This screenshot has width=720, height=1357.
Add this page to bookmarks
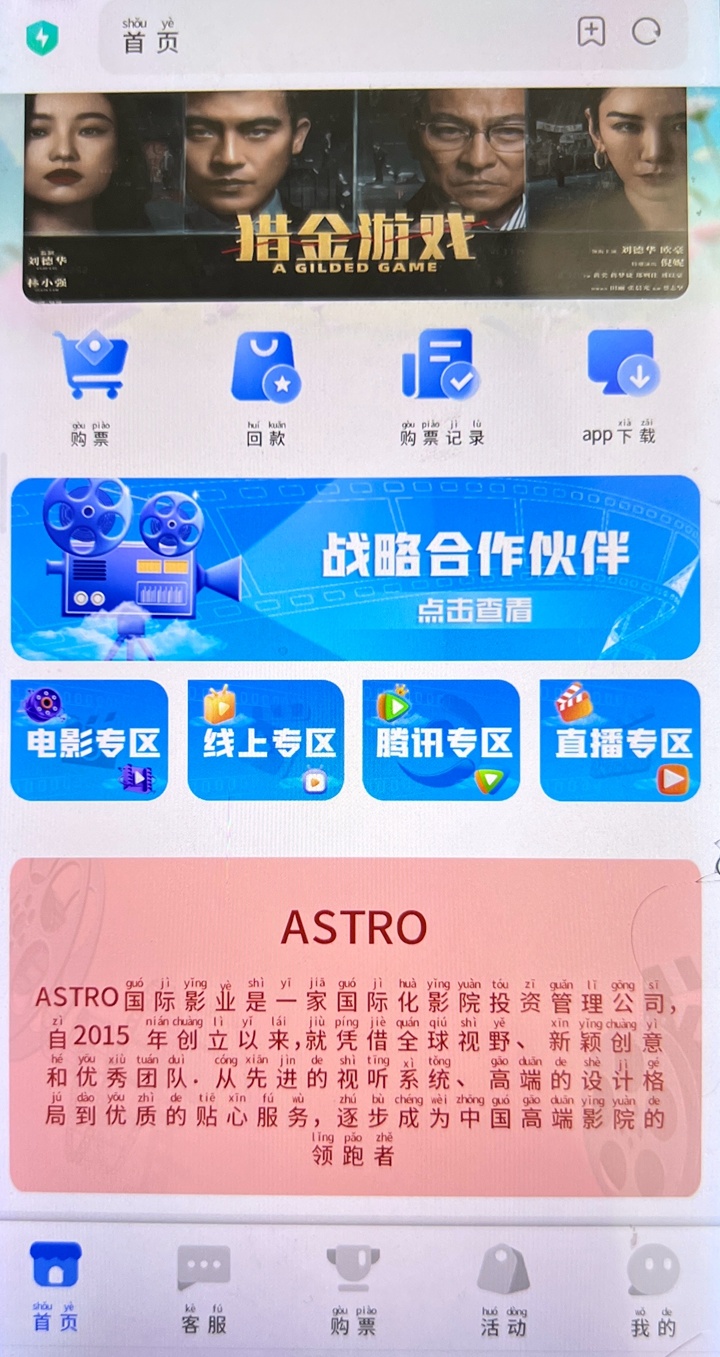[591, 32]
